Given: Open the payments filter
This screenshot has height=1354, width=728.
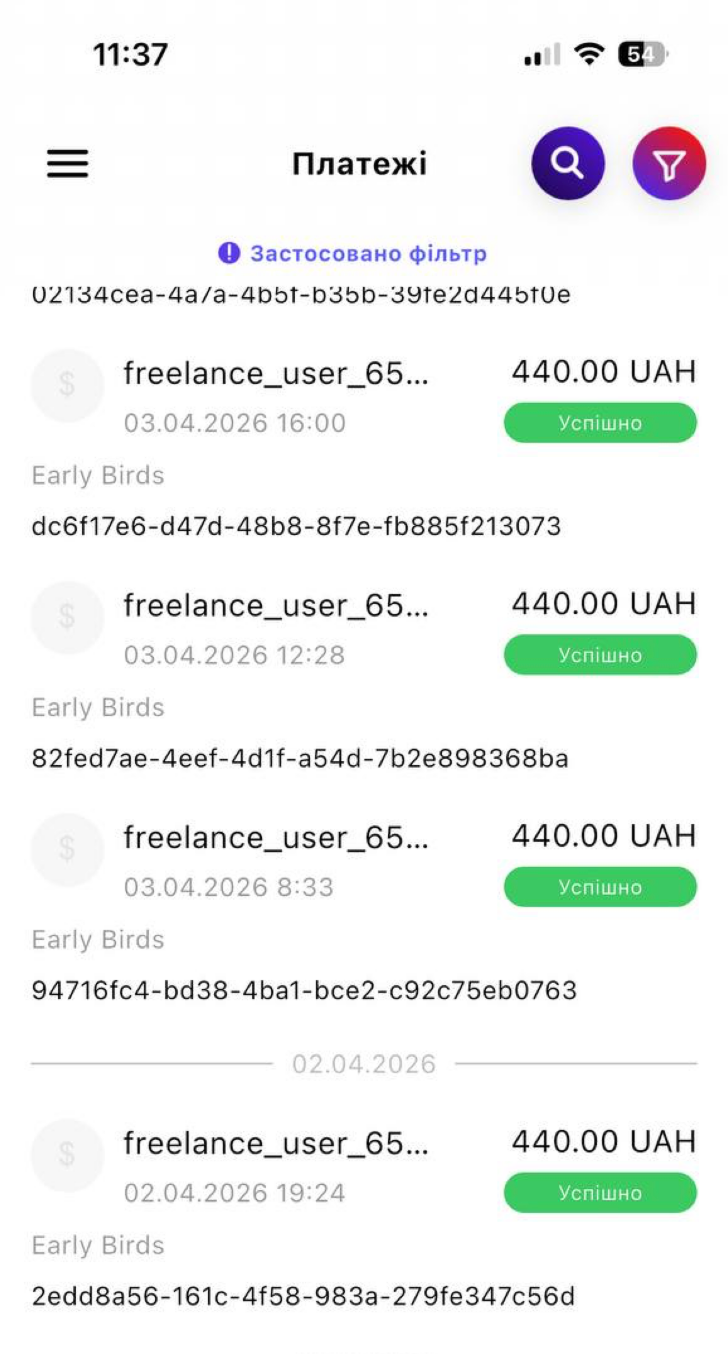Looking at the screenshot, I should coord(669,164).
